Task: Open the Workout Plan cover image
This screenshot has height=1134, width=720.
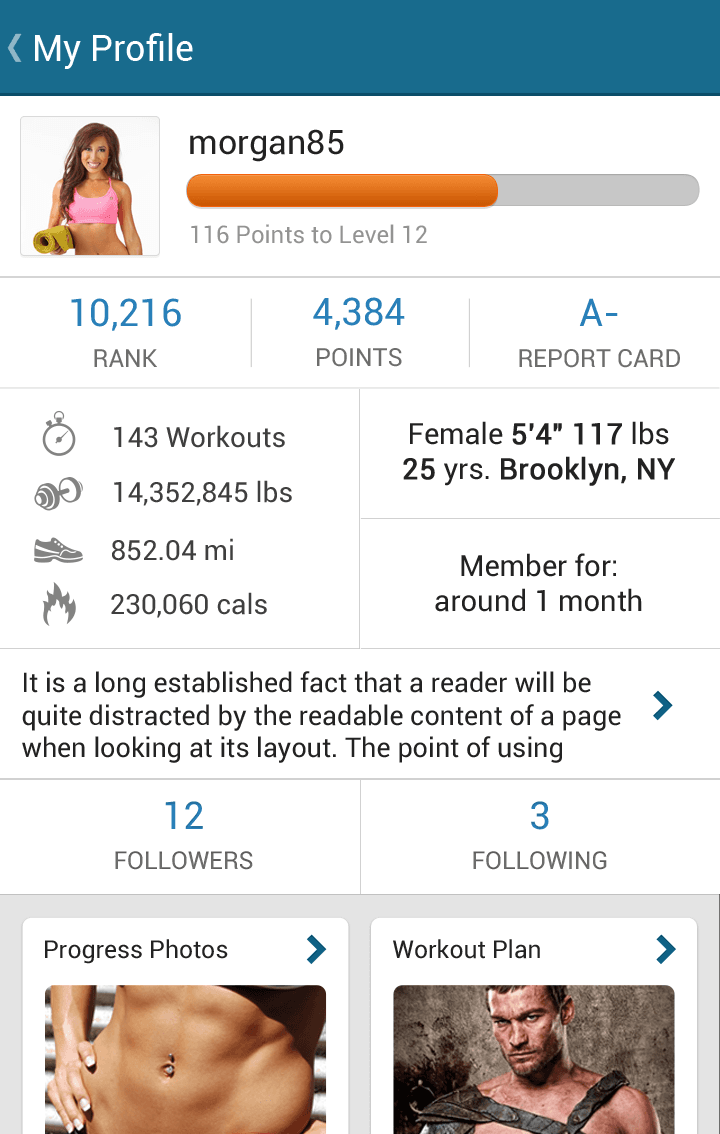Action: tap(533, 1060)
